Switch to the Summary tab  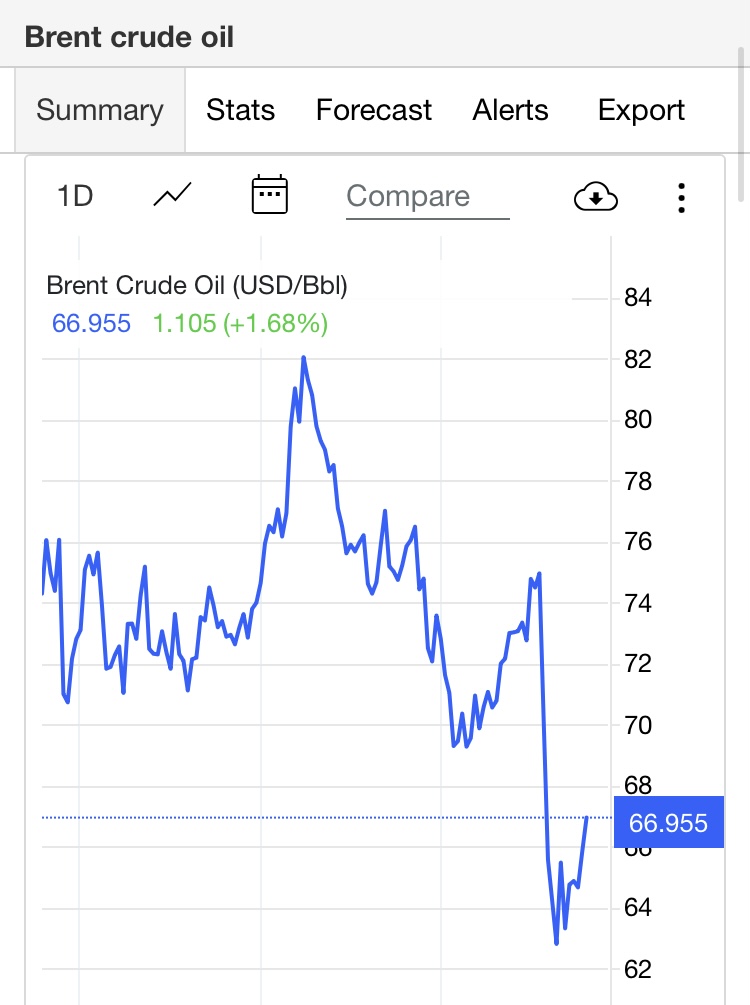[x=99, y=110]
